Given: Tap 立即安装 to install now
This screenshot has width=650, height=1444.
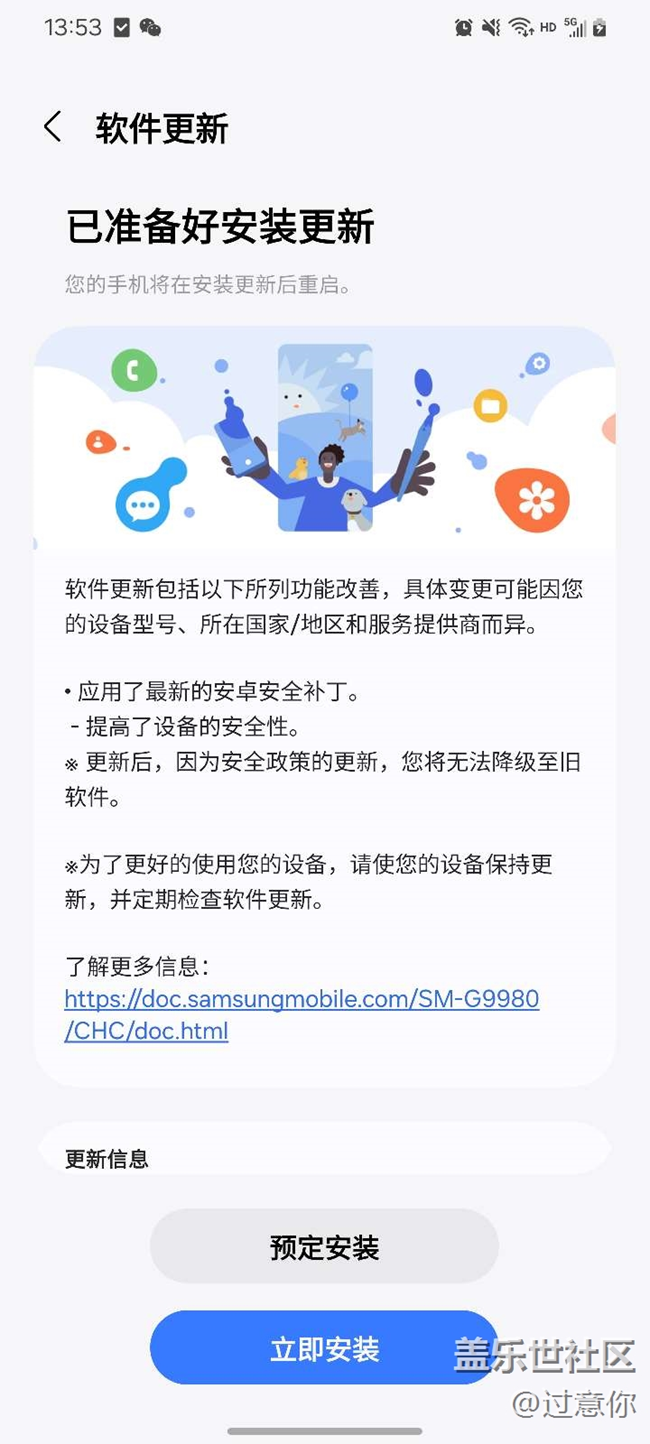Looking at the screenshot, I should click(324, 1349).
